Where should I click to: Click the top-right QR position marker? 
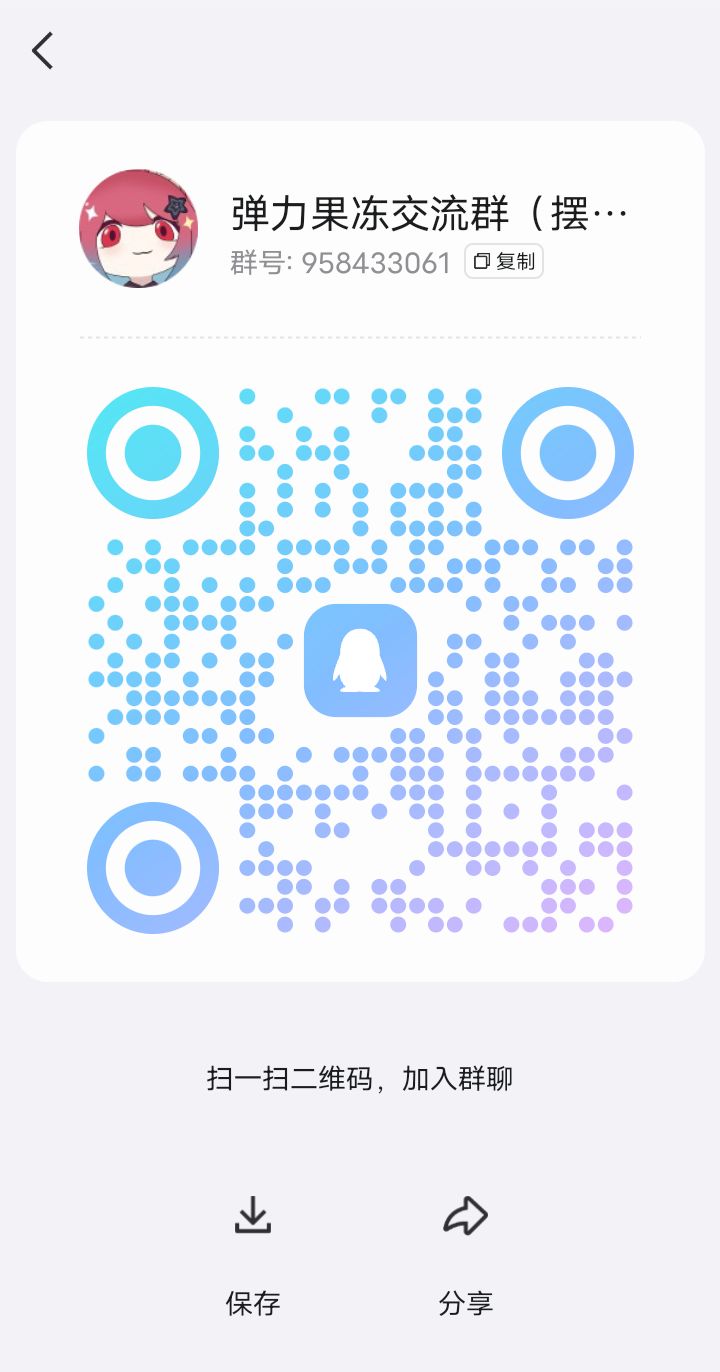pos(568,452)
